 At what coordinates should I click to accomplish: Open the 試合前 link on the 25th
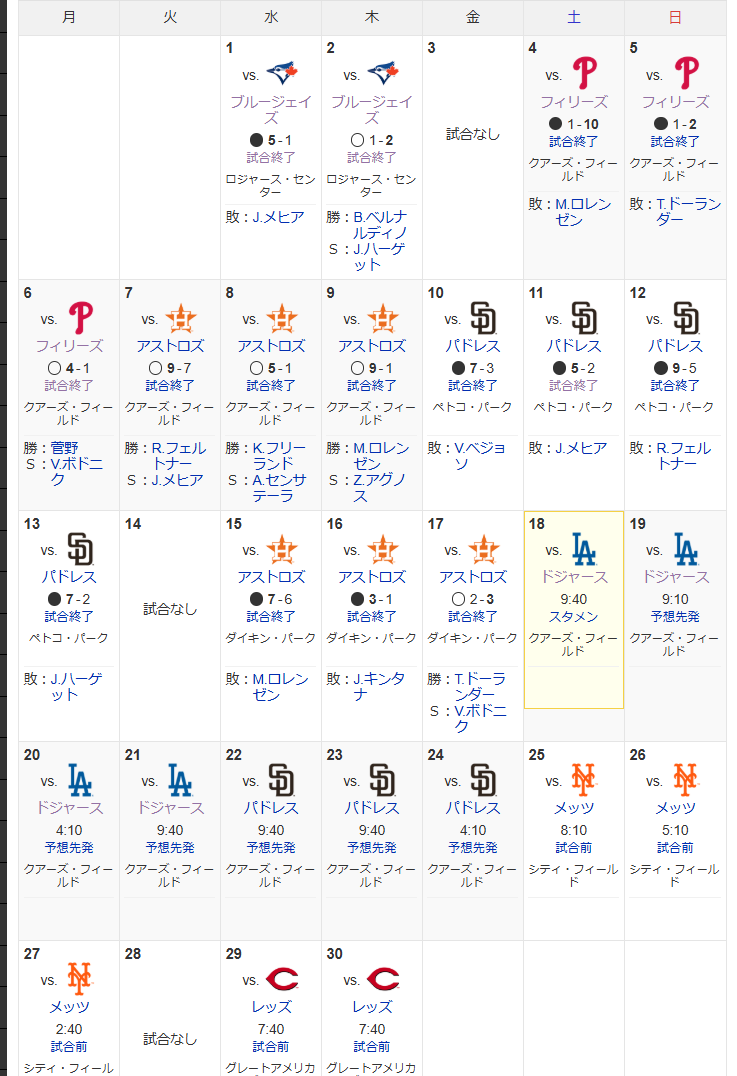pos(574,847)
